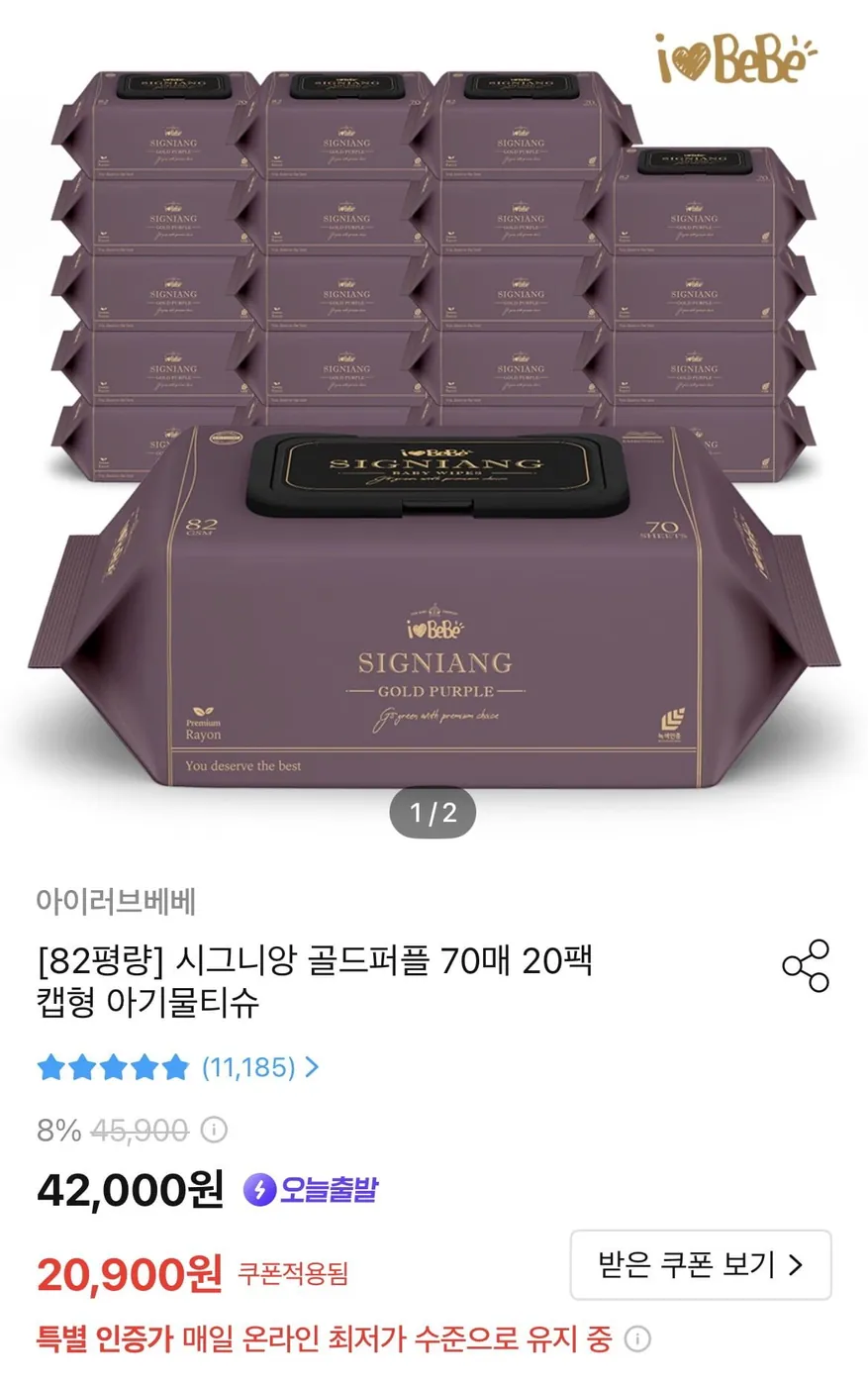Image resolution: width=868 pixels, height=1386 pixels.
Task: Open the large Signiang product photo
Action: point(434,614)
